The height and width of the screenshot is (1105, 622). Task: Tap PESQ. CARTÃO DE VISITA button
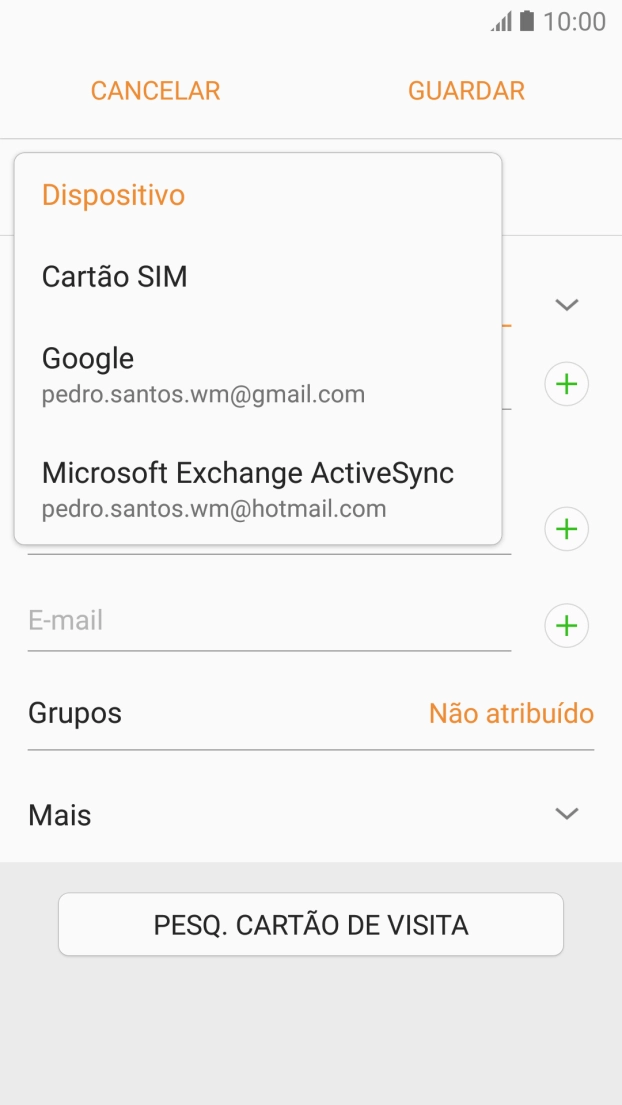point(310,925)
